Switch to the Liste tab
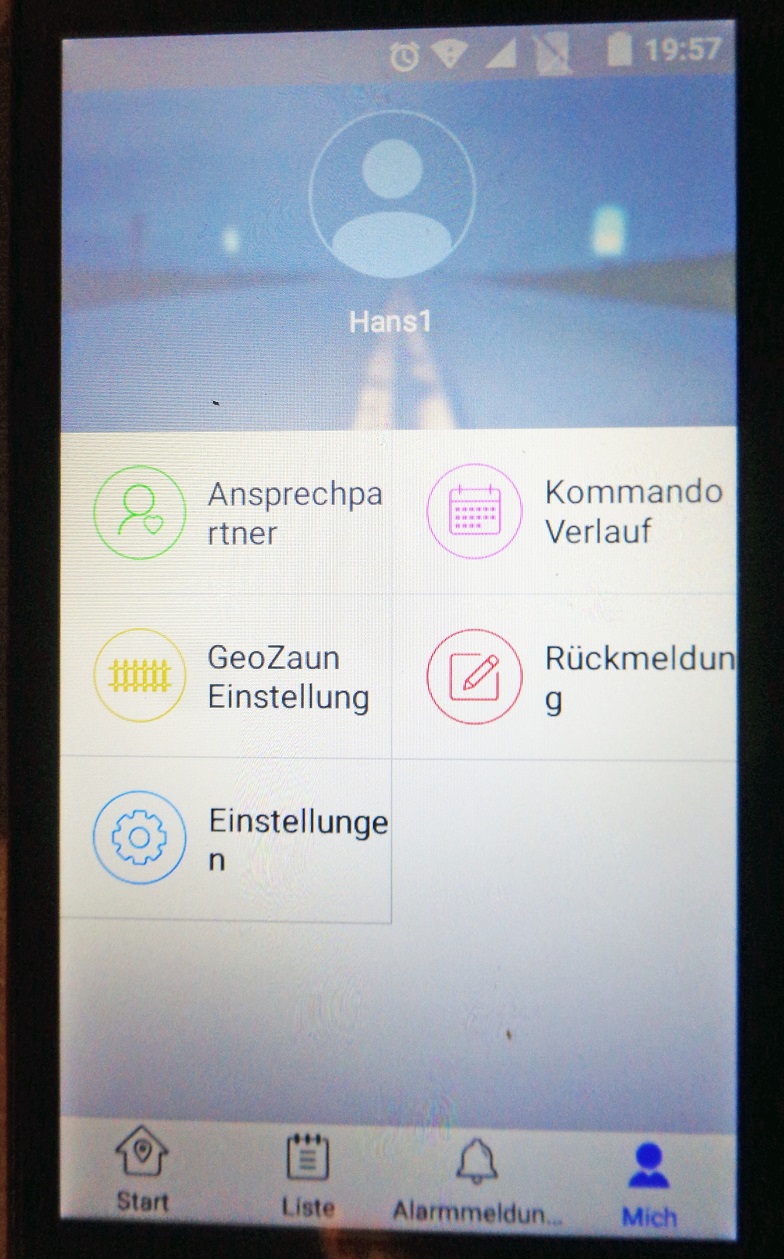 308,1175
